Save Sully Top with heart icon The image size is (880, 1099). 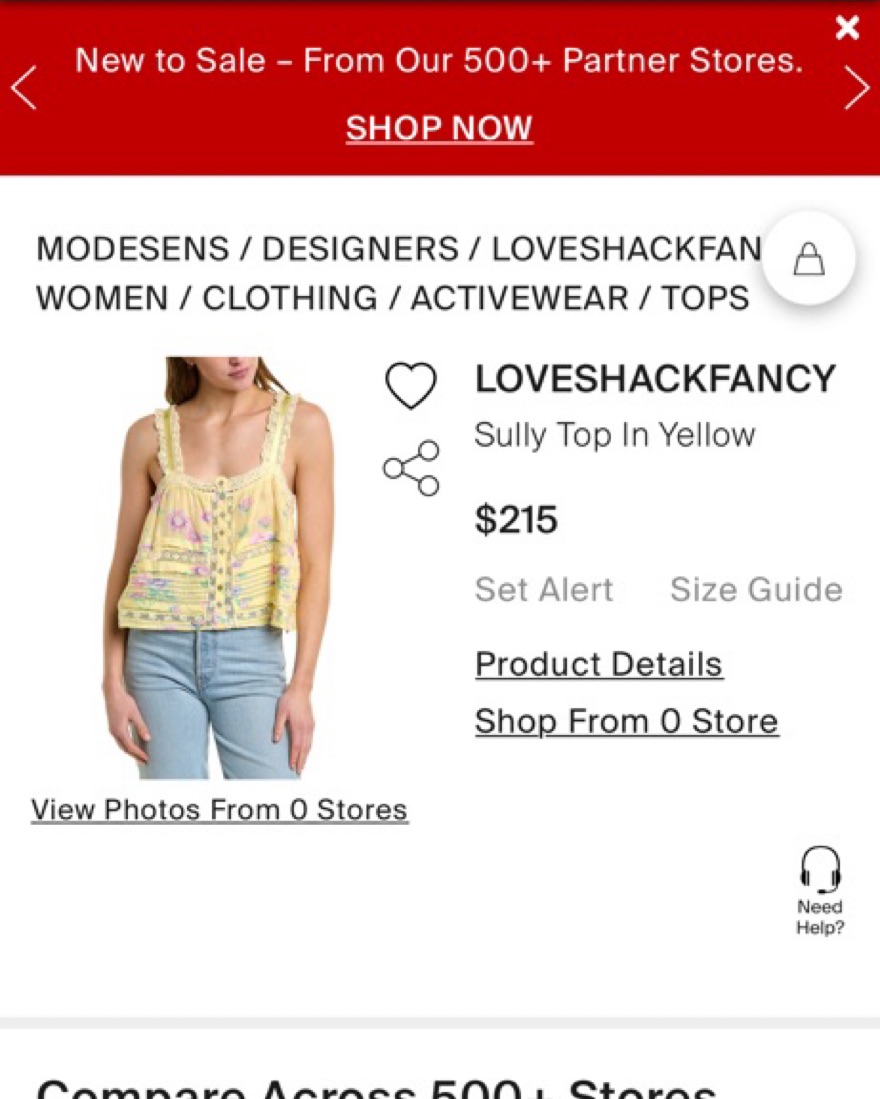(411, 385)
